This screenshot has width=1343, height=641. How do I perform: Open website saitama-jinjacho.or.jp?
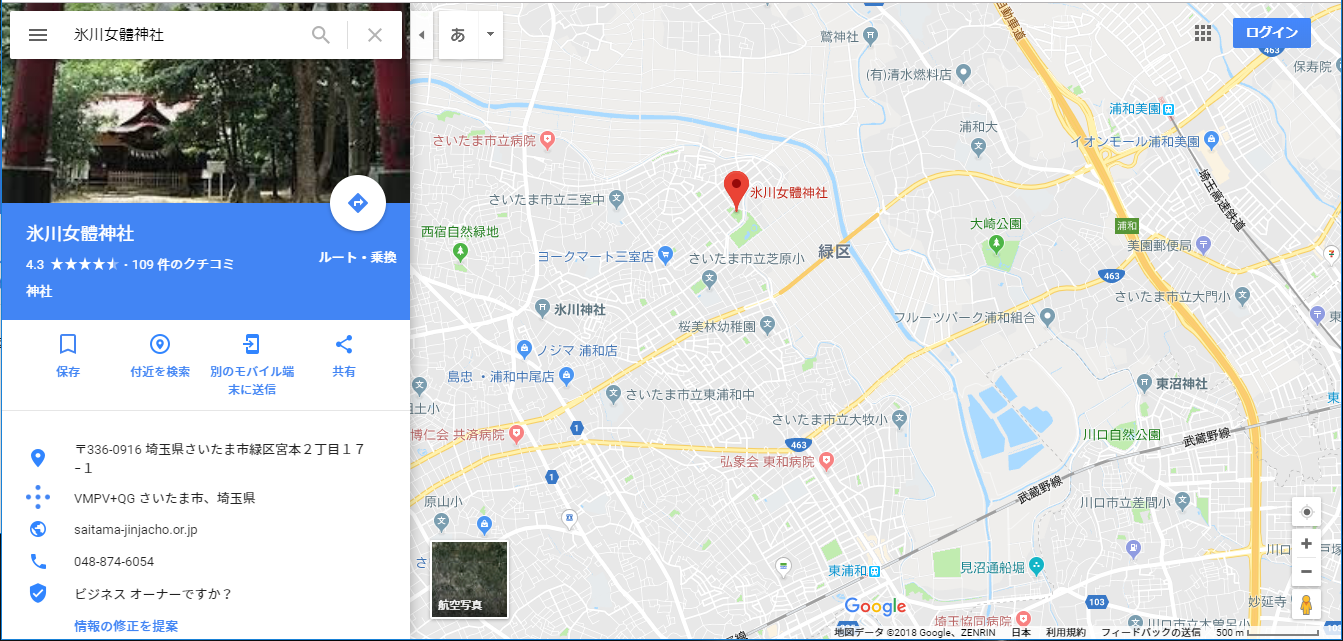(x=136, y=530)
